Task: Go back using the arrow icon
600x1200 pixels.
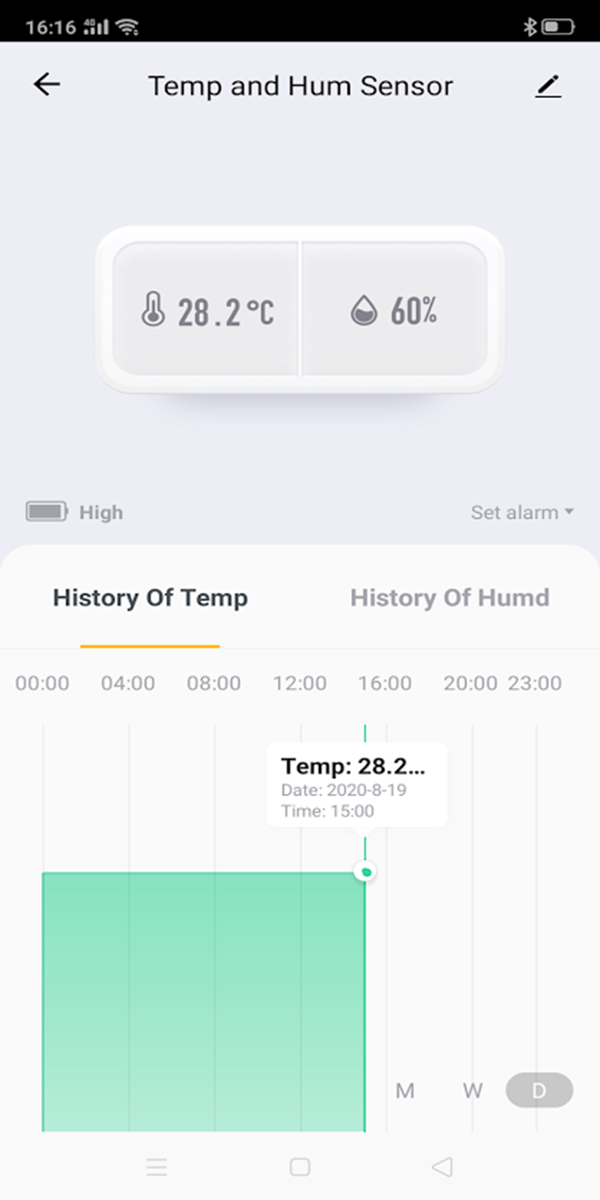Action: tap(47, 85)
